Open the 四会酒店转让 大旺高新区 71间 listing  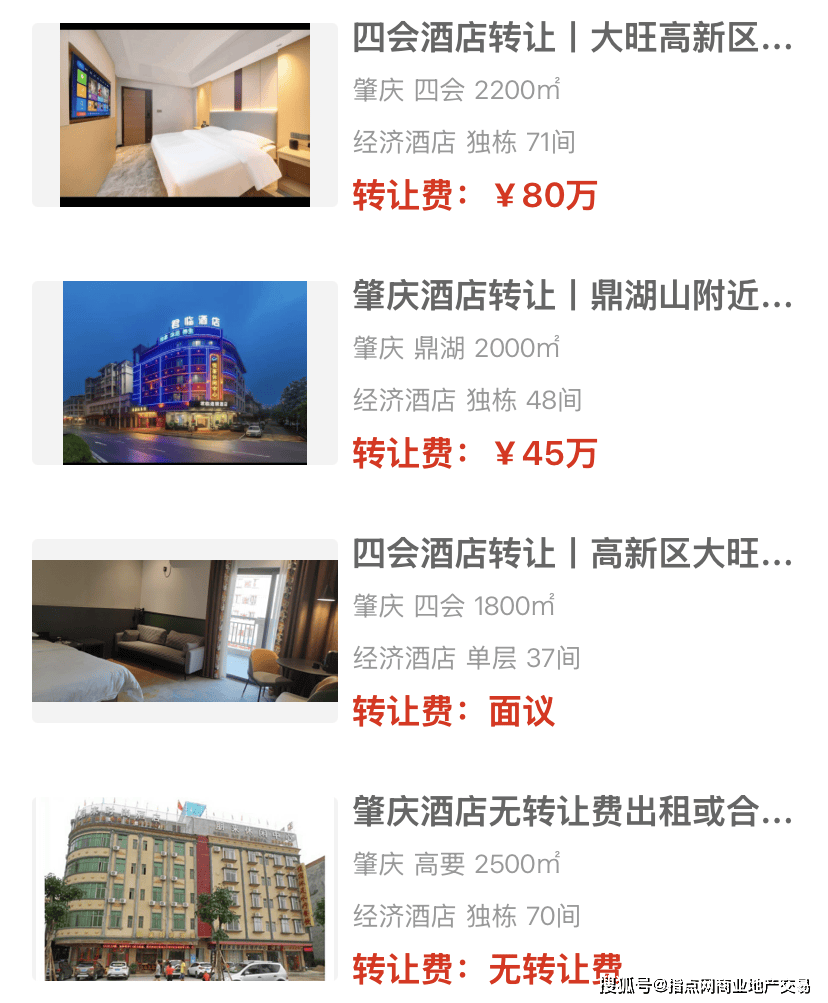tap(571, 39)
